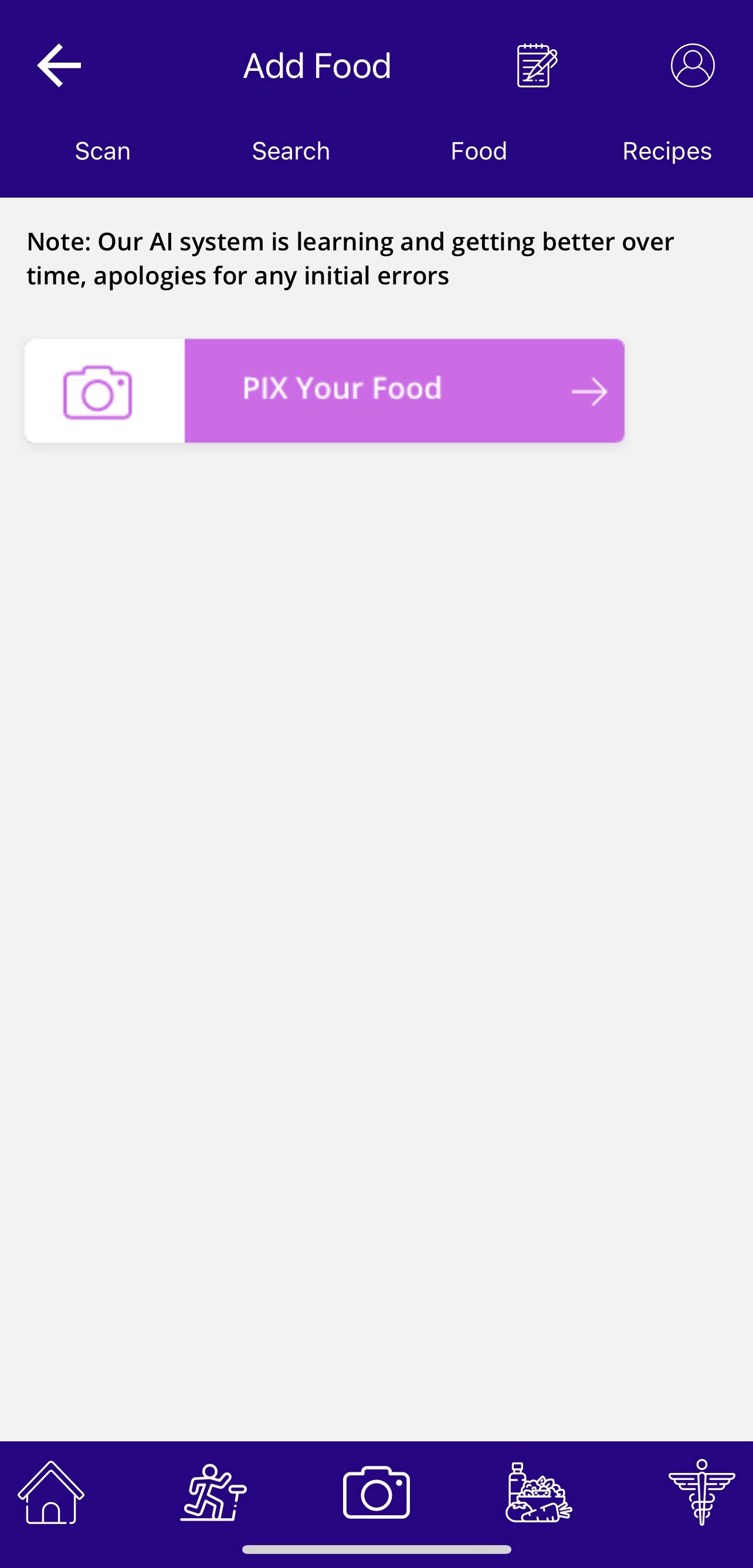The height and width of the screenshot is (1568, 753).
Task: Open the user profile icon
Action: (692, 65)
